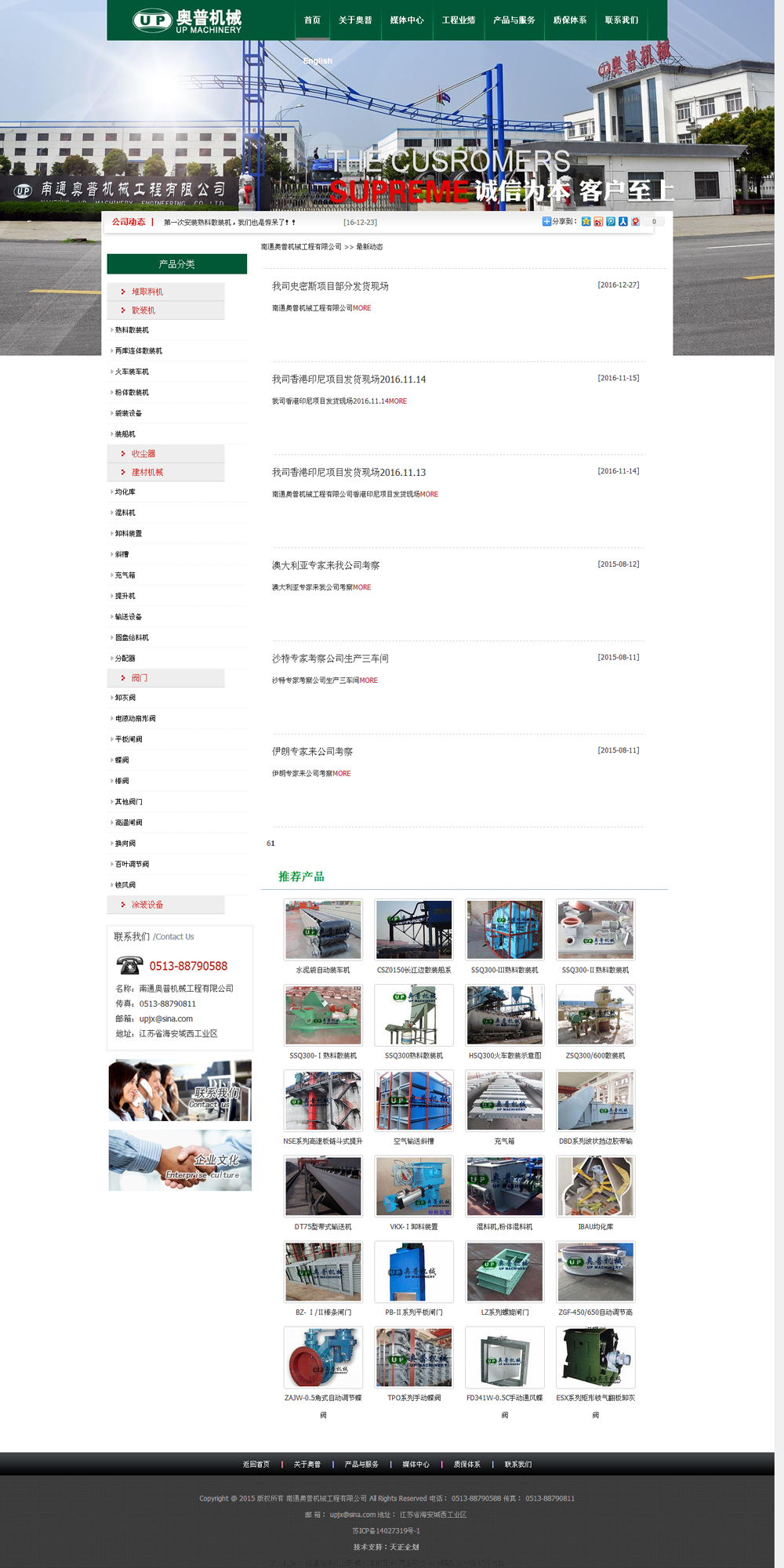Open the 联系我们 Contact us banner

pos(180,1091)
